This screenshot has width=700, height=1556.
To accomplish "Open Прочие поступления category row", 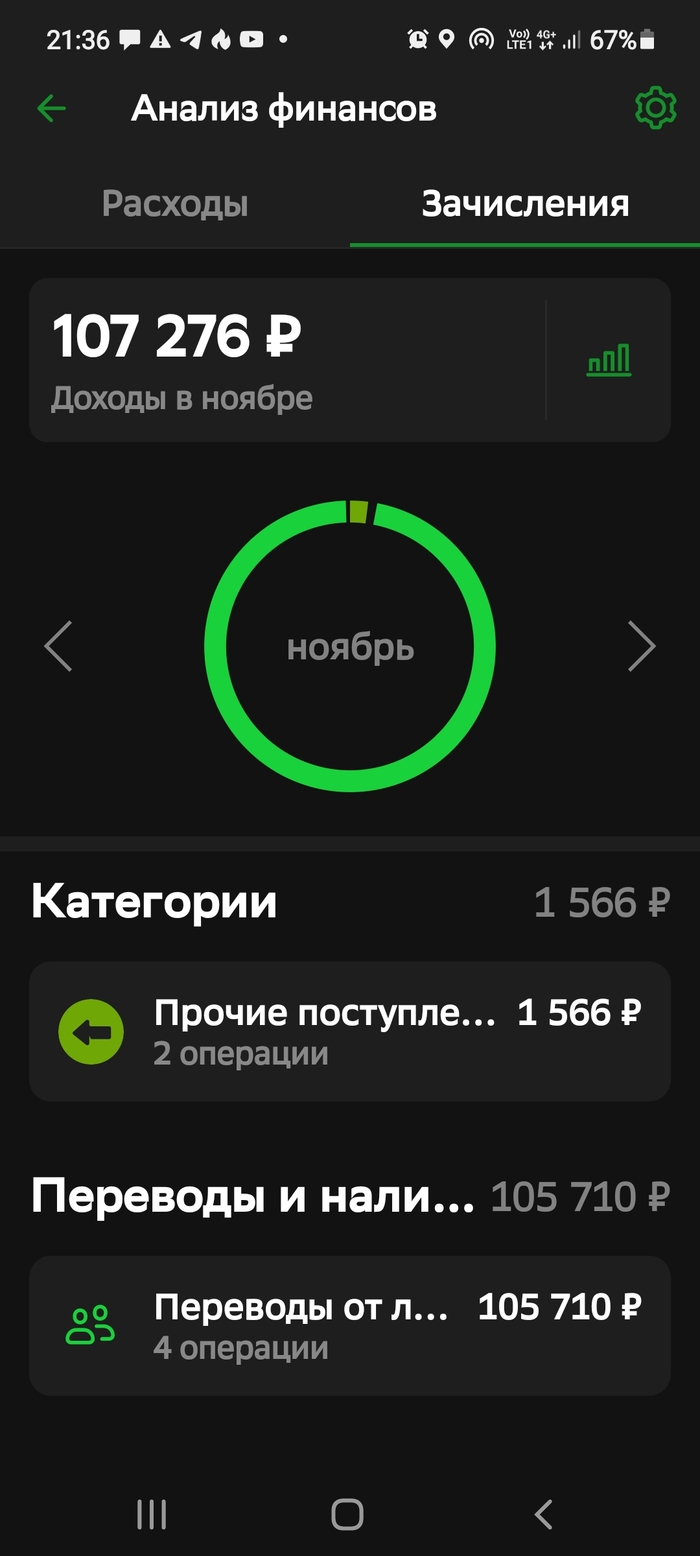I will [x=350, y=1031].
